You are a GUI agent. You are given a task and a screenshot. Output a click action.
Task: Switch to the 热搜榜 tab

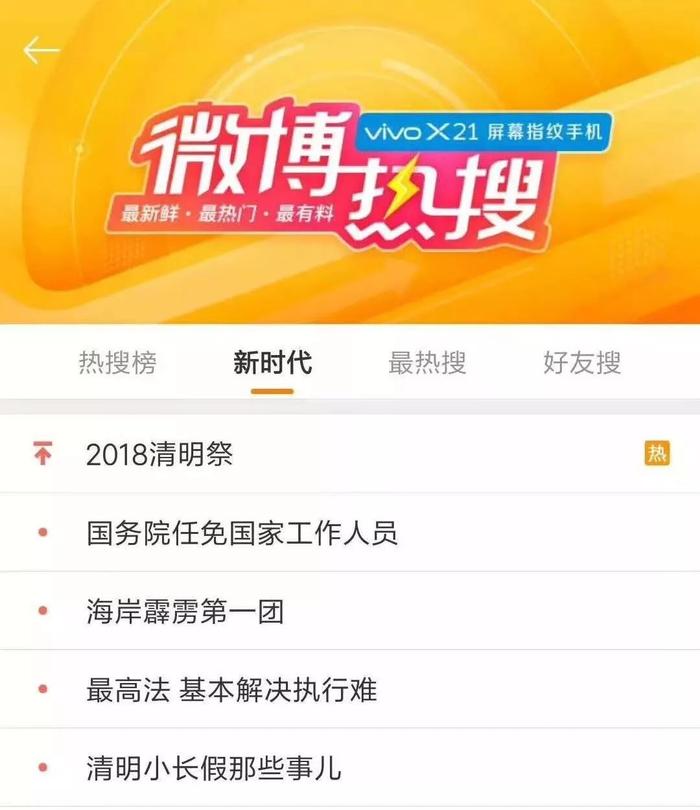click(x=117, y=362)
